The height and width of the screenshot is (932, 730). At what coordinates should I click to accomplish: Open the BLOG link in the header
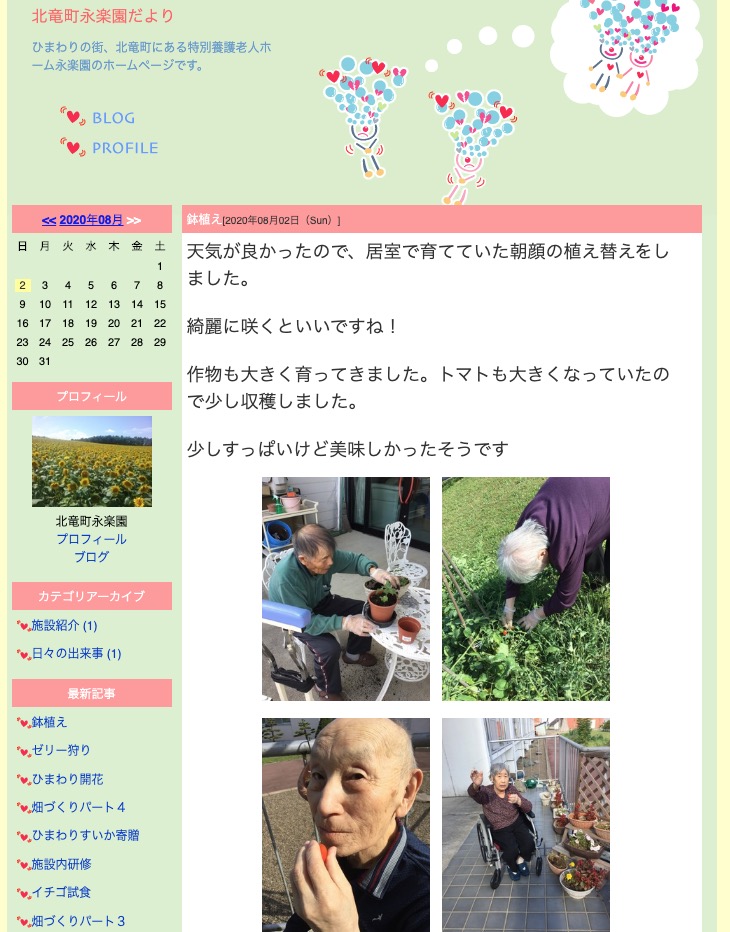112,118
